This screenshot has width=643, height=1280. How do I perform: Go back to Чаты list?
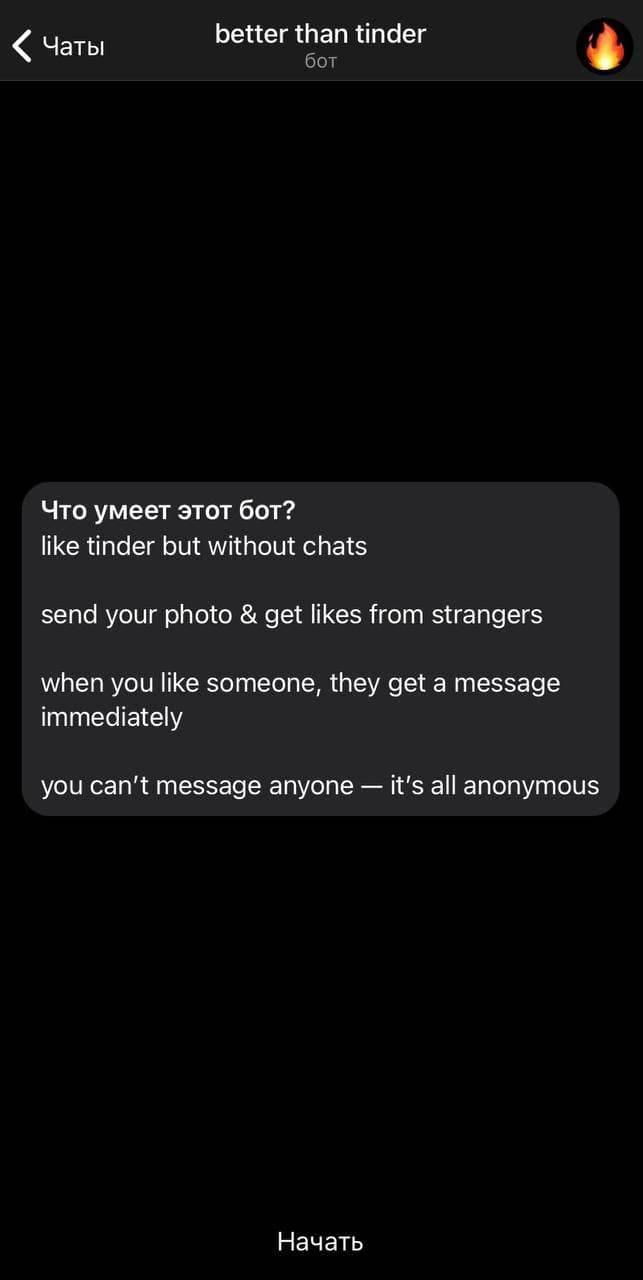(x=58, y=46)
